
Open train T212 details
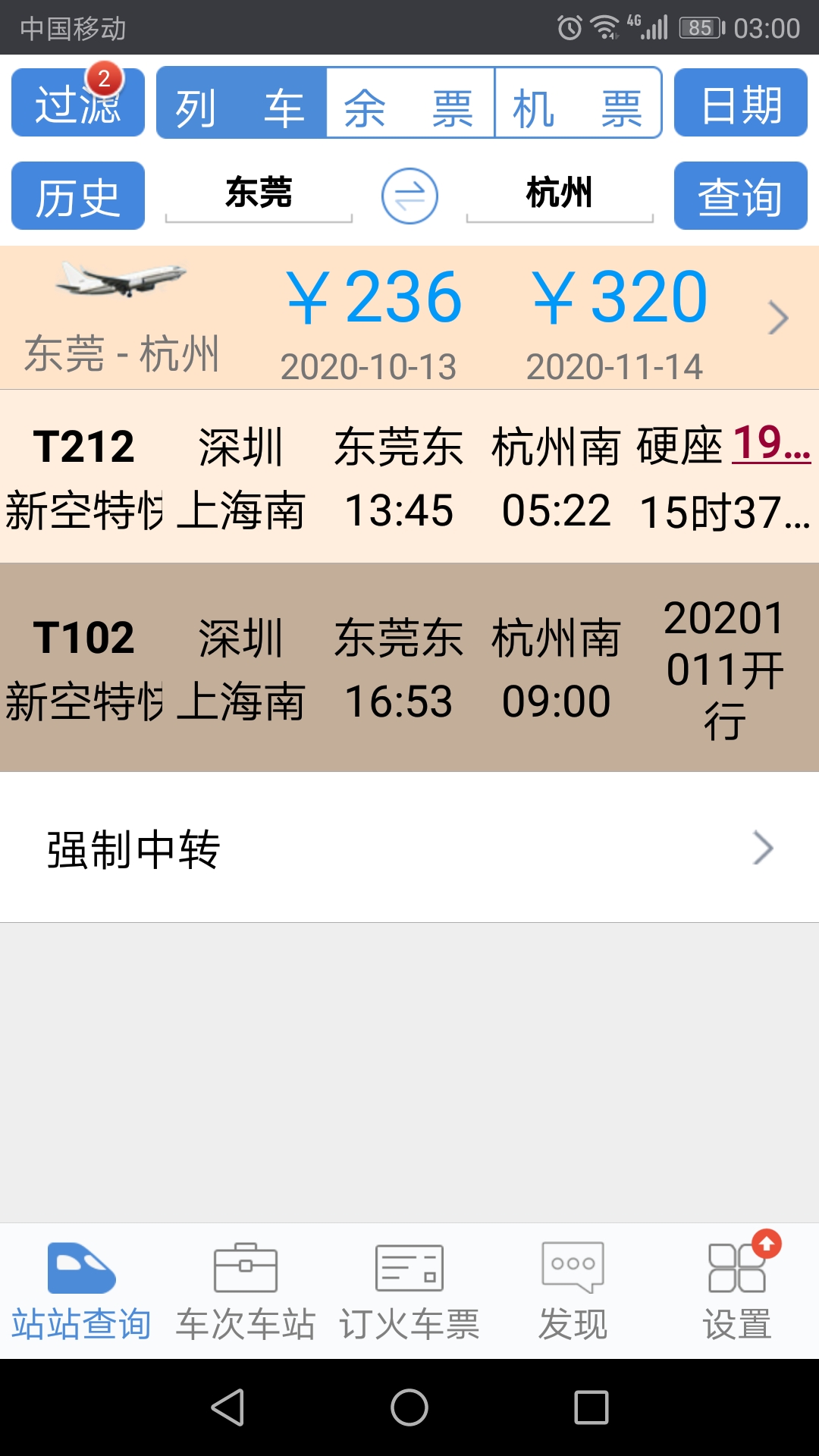(409, 476)
